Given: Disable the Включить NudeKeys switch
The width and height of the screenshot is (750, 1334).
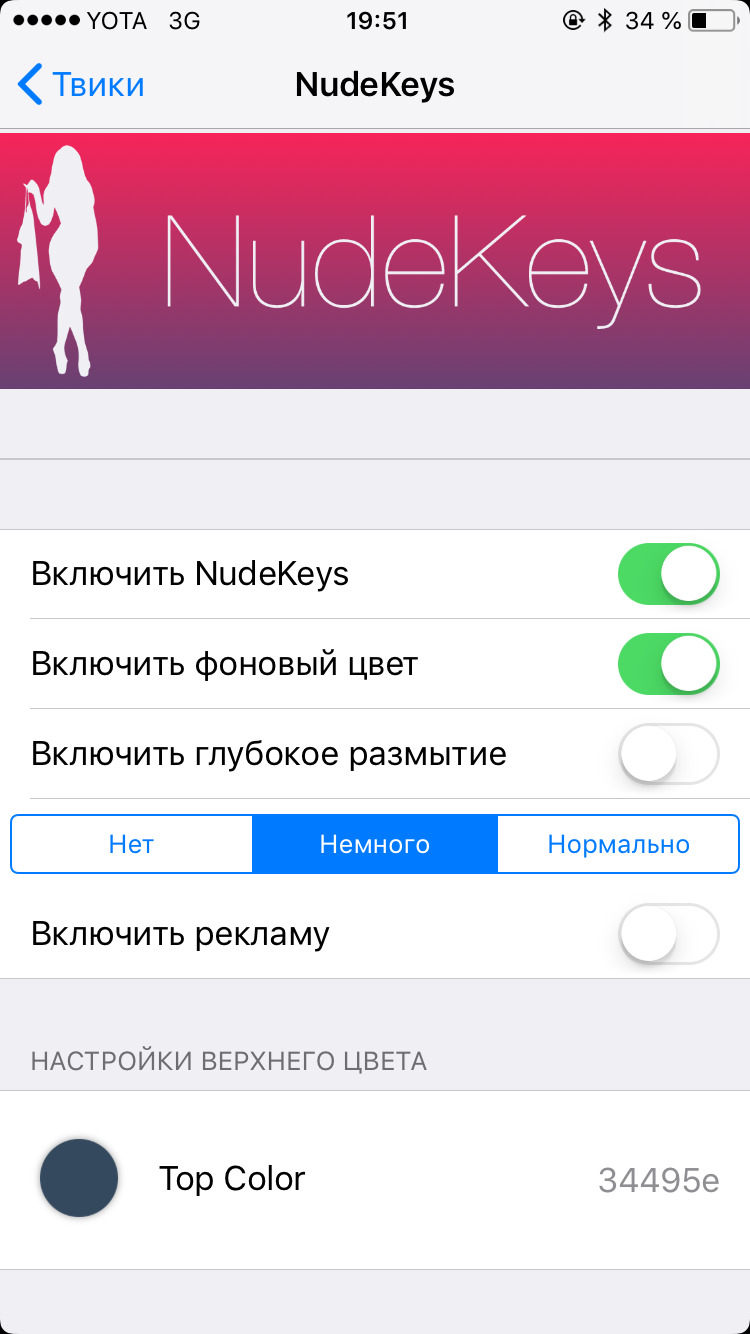Looking at the screenshot, I should [669, 574].
